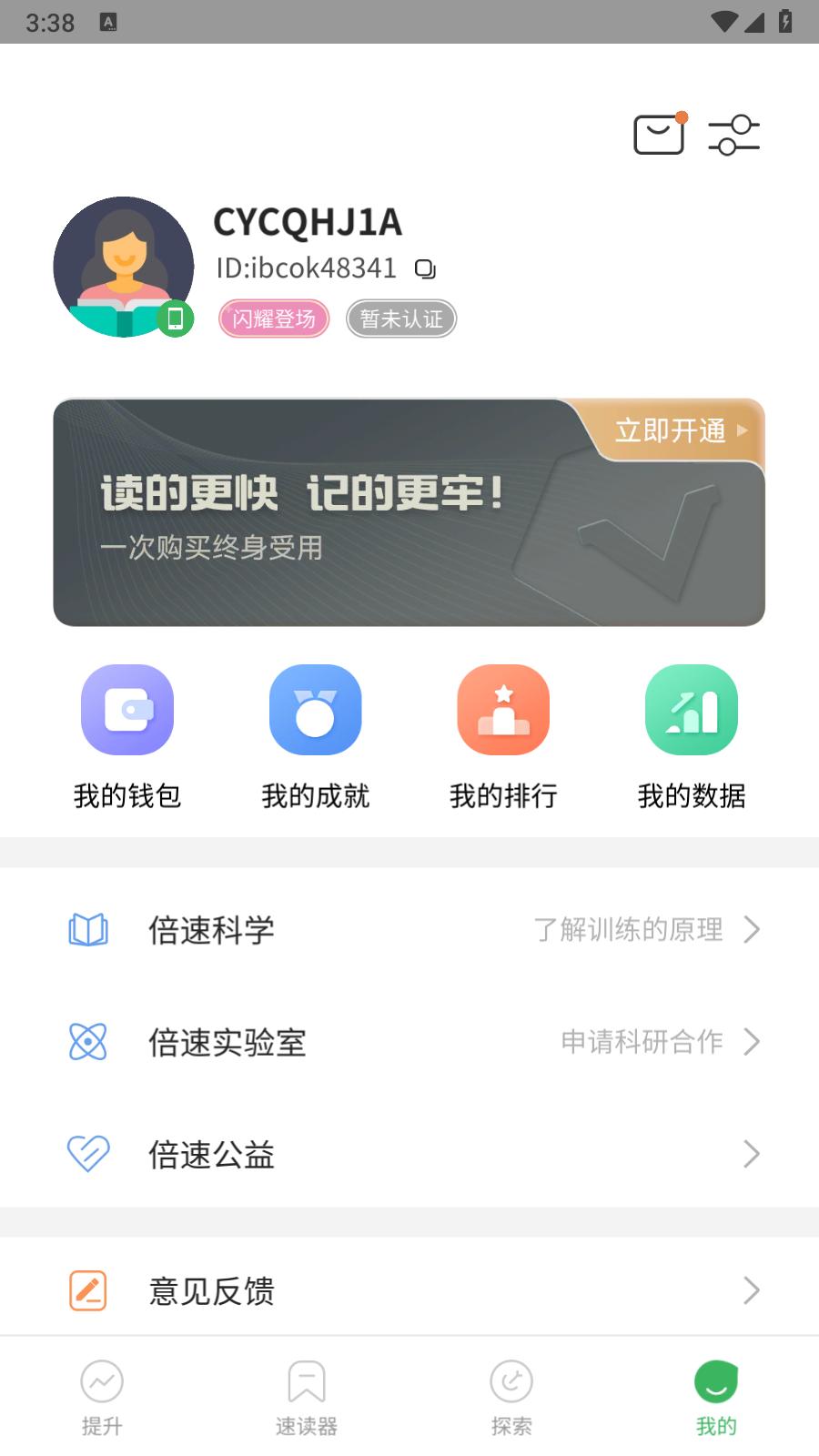Expand the 倍速科学 row chevron
This screenshot has height=1456, width=819.
click(x=753, y=930)
